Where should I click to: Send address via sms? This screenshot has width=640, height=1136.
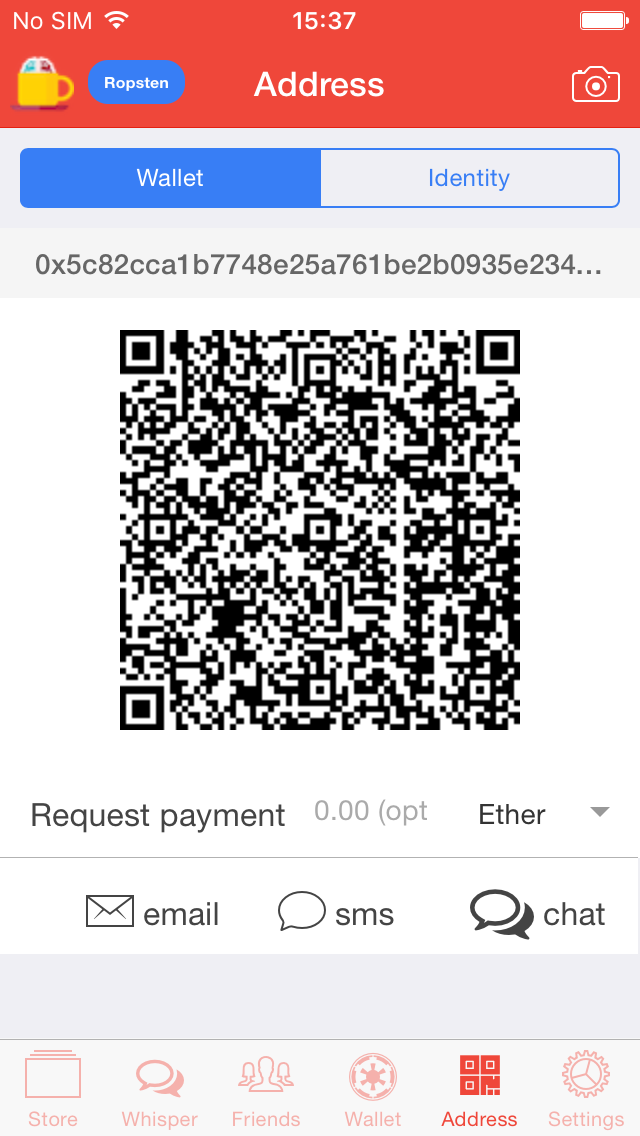coord(336,913)
